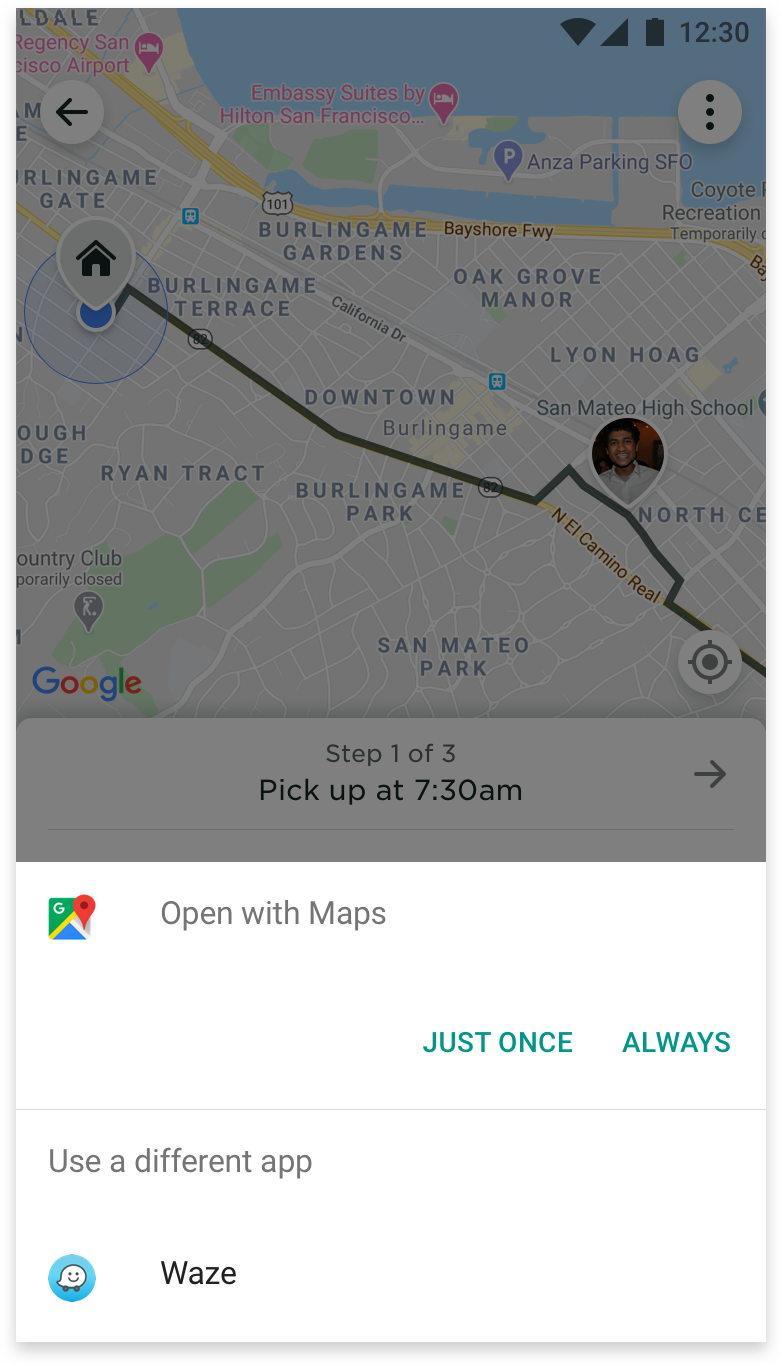This screenshot has height=1366, width=782.
Task: Recenter map on my location
Action: point(709,662)
